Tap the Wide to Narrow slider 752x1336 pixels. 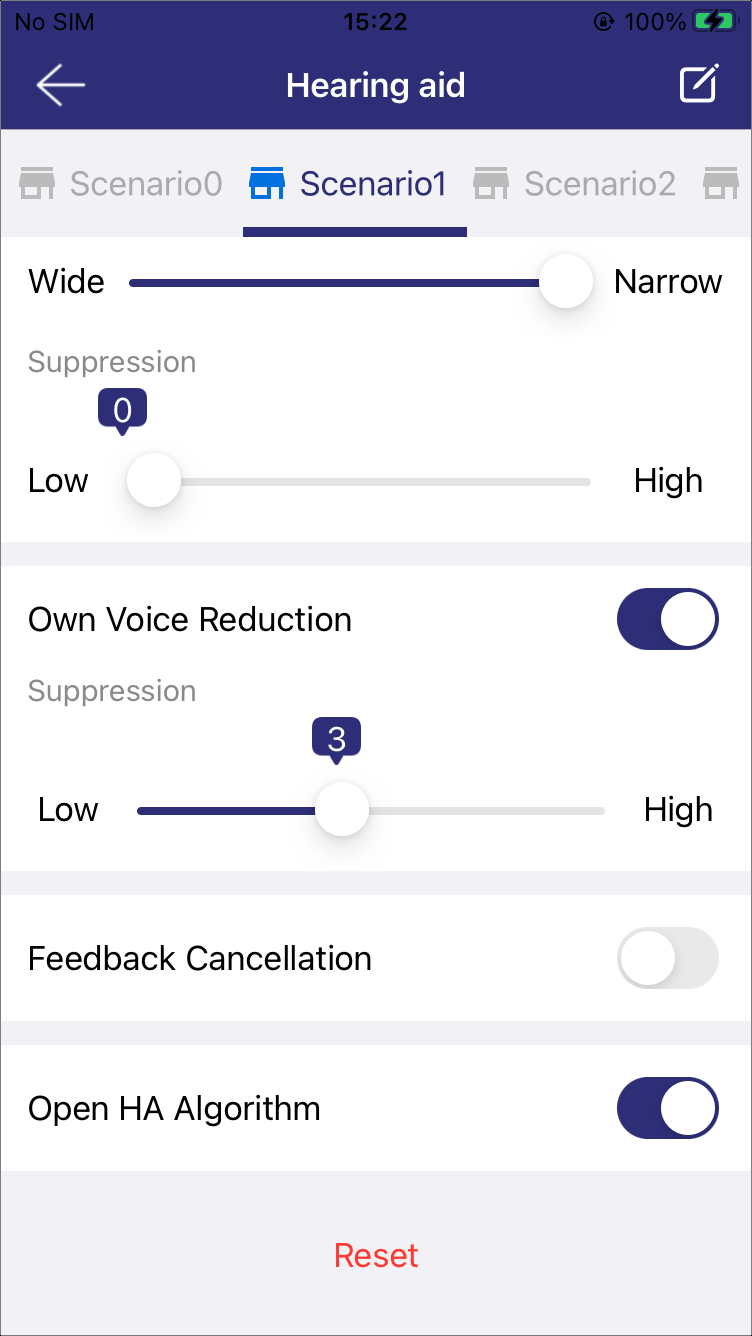(360, 282)
